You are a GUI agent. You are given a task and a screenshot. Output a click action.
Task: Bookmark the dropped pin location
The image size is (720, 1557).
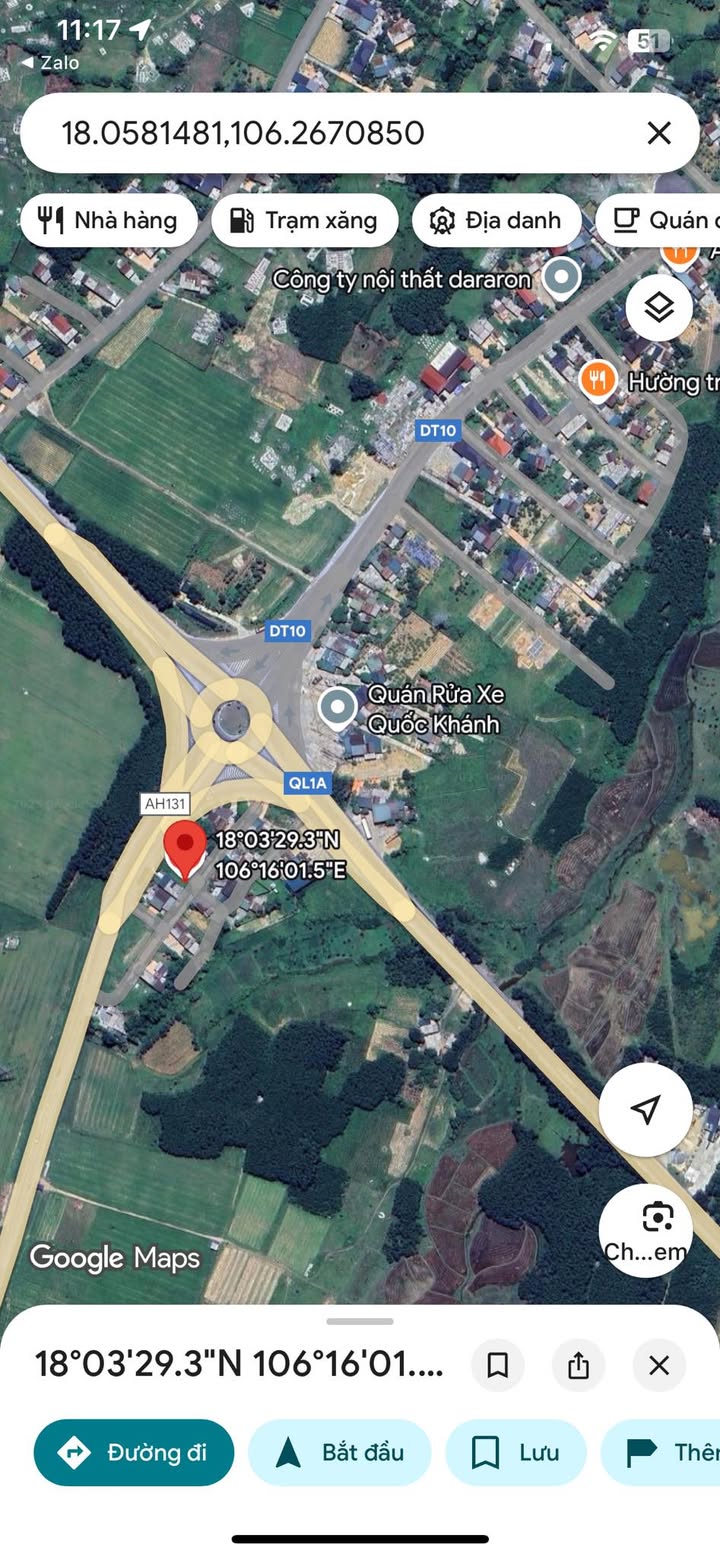pos(498,1365)
